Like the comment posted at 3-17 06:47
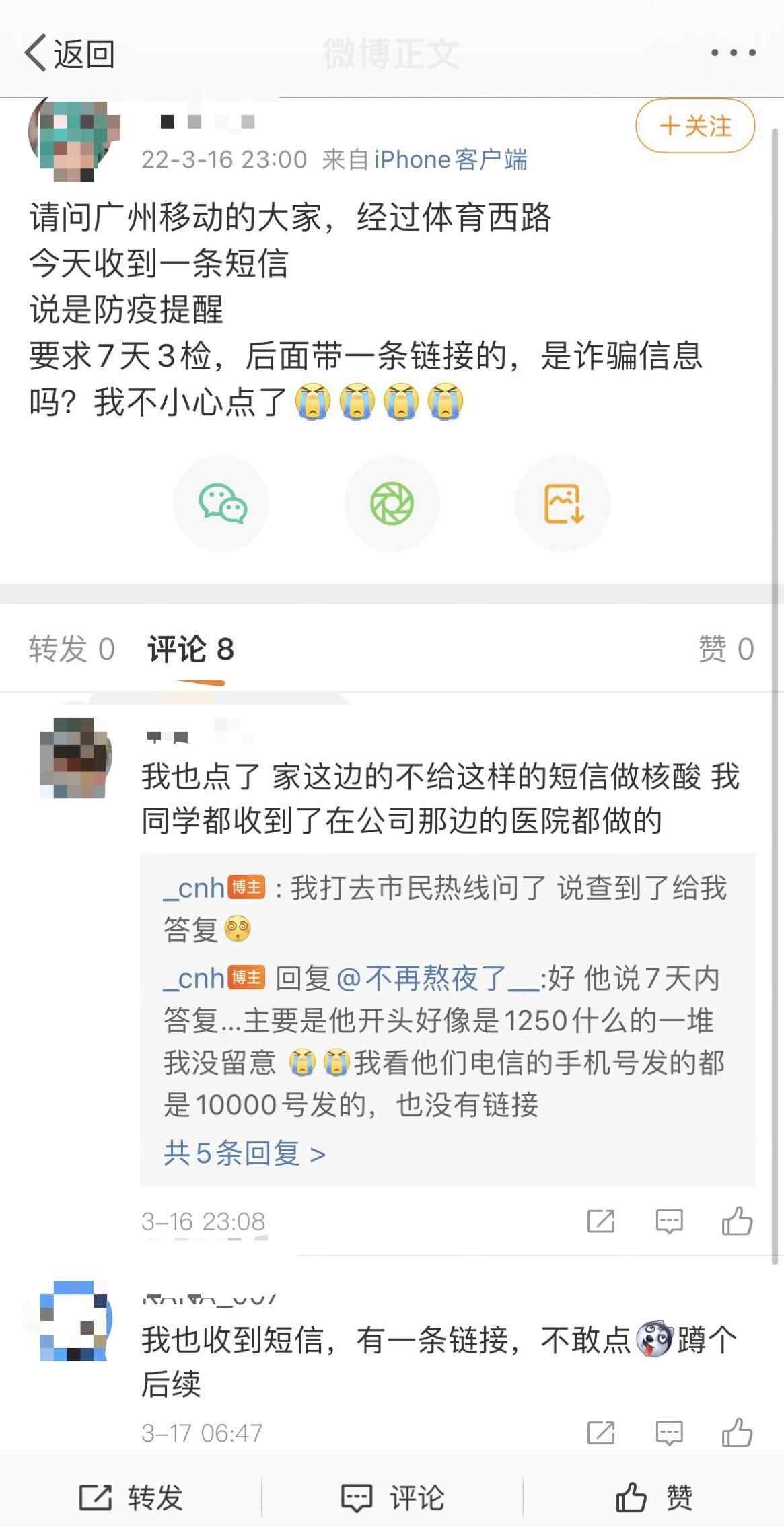 point(737,1432)
